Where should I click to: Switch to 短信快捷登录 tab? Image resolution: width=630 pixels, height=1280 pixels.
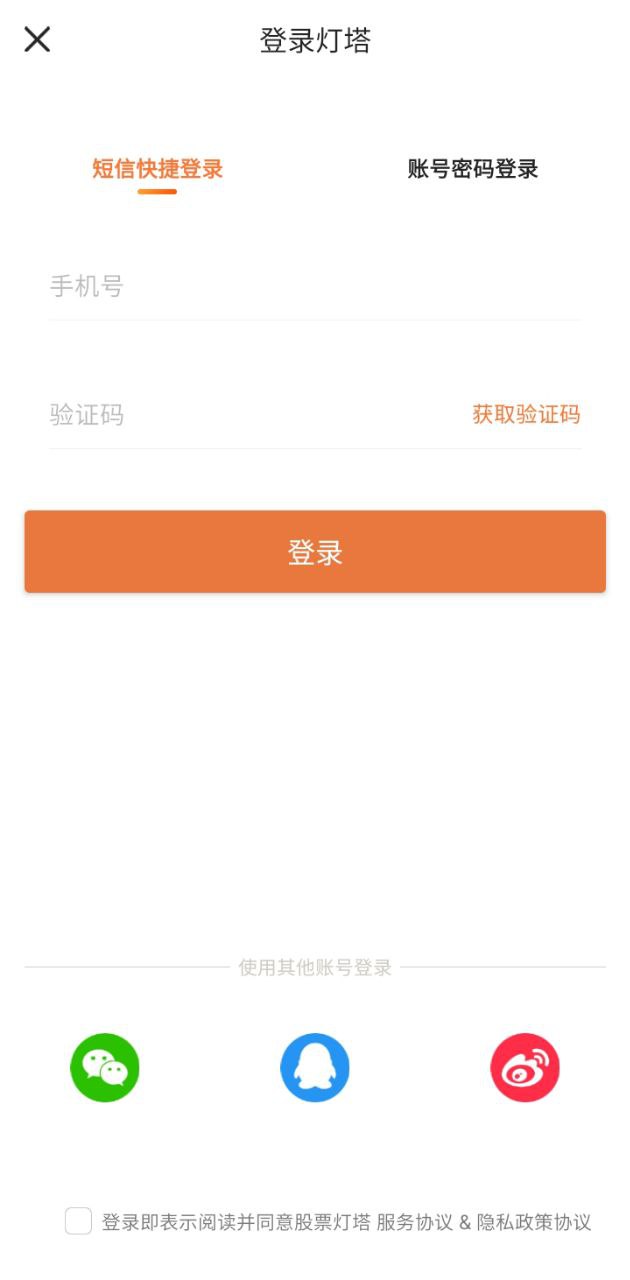tap(157, 169)
